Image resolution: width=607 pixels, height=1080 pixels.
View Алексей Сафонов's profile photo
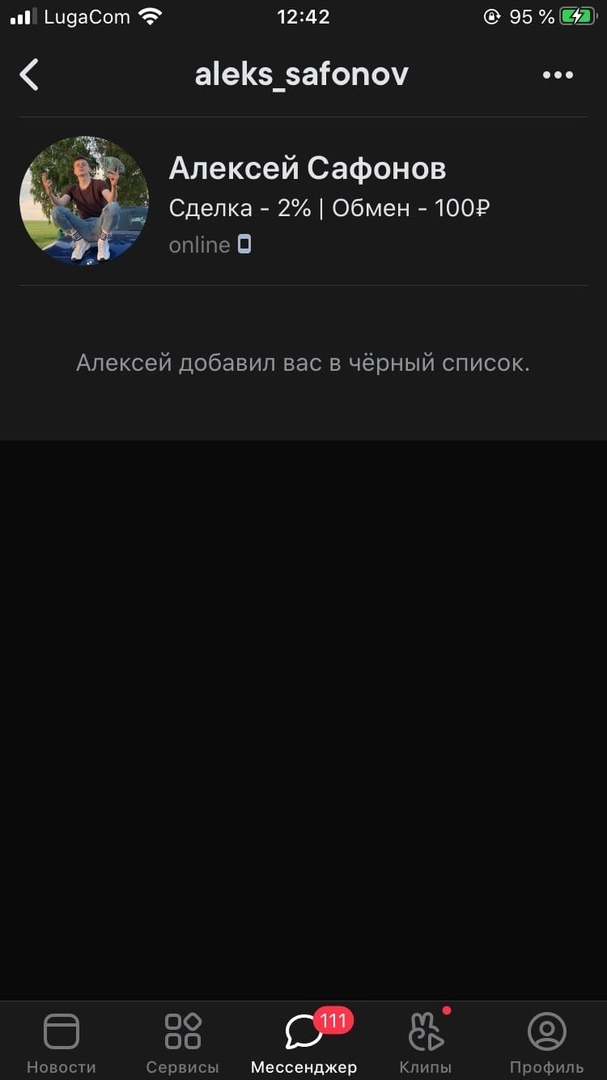point(84,201)
